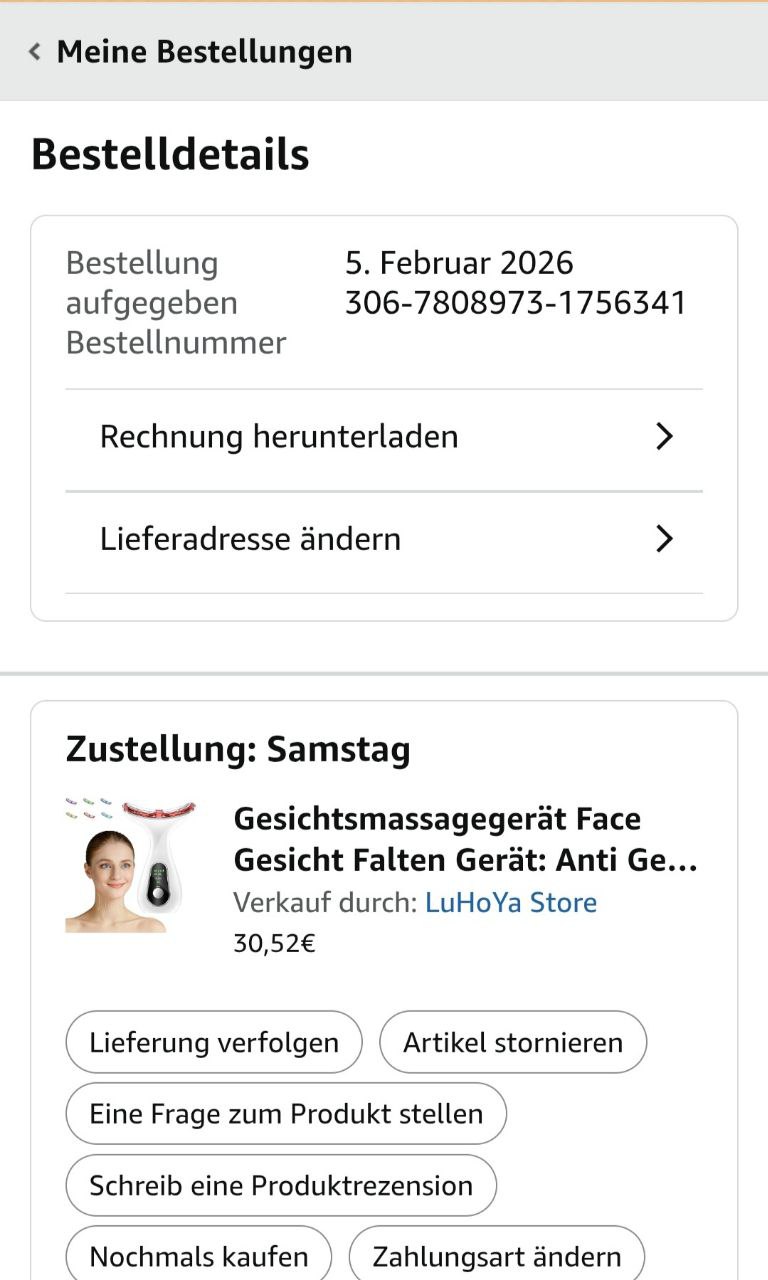Reorder with Nochmals kaufen
Screen dimensions: 768x1280
(199, 1256)
